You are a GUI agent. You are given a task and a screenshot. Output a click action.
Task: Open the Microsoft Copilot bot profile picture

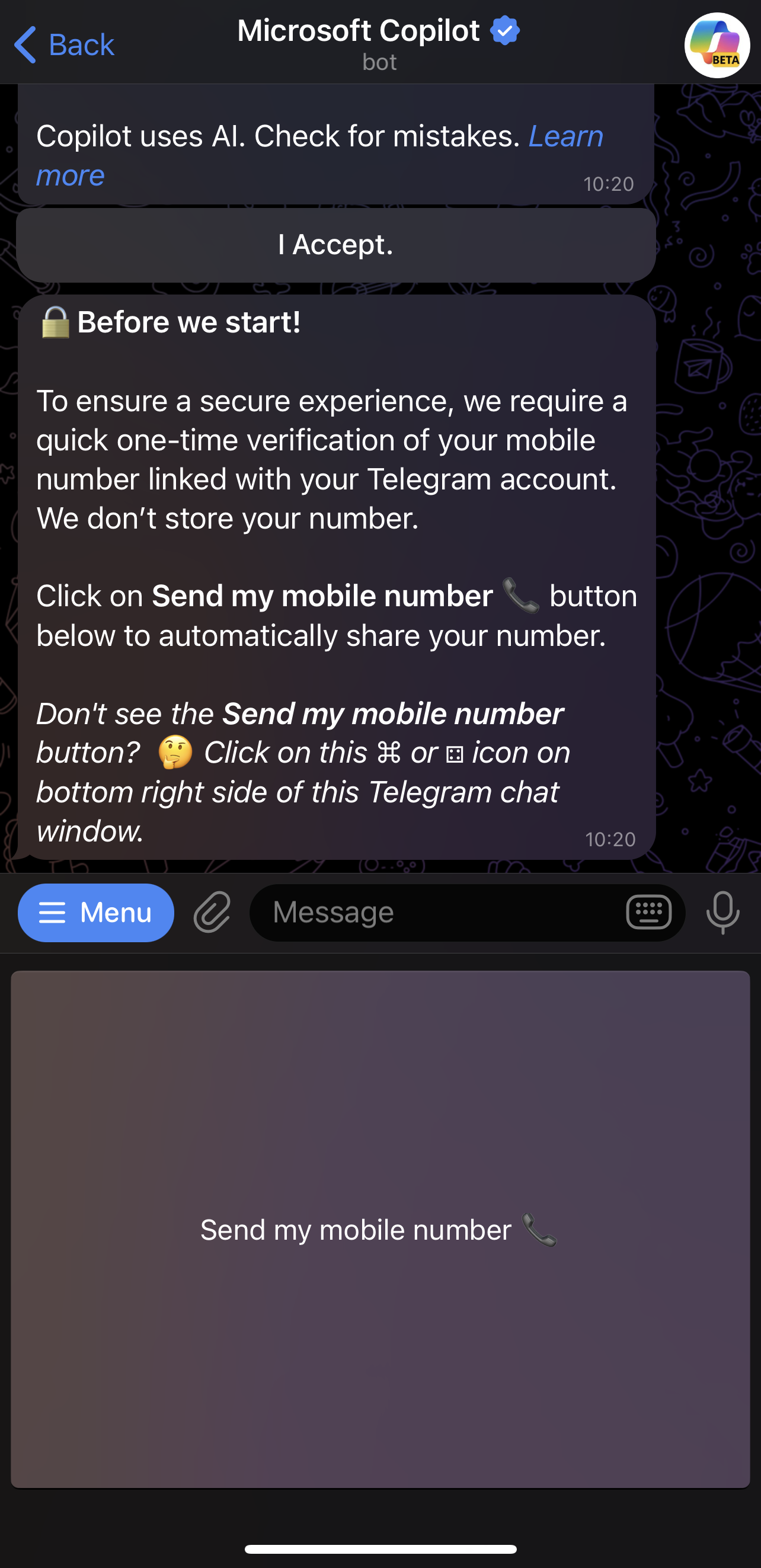point(717,45)
